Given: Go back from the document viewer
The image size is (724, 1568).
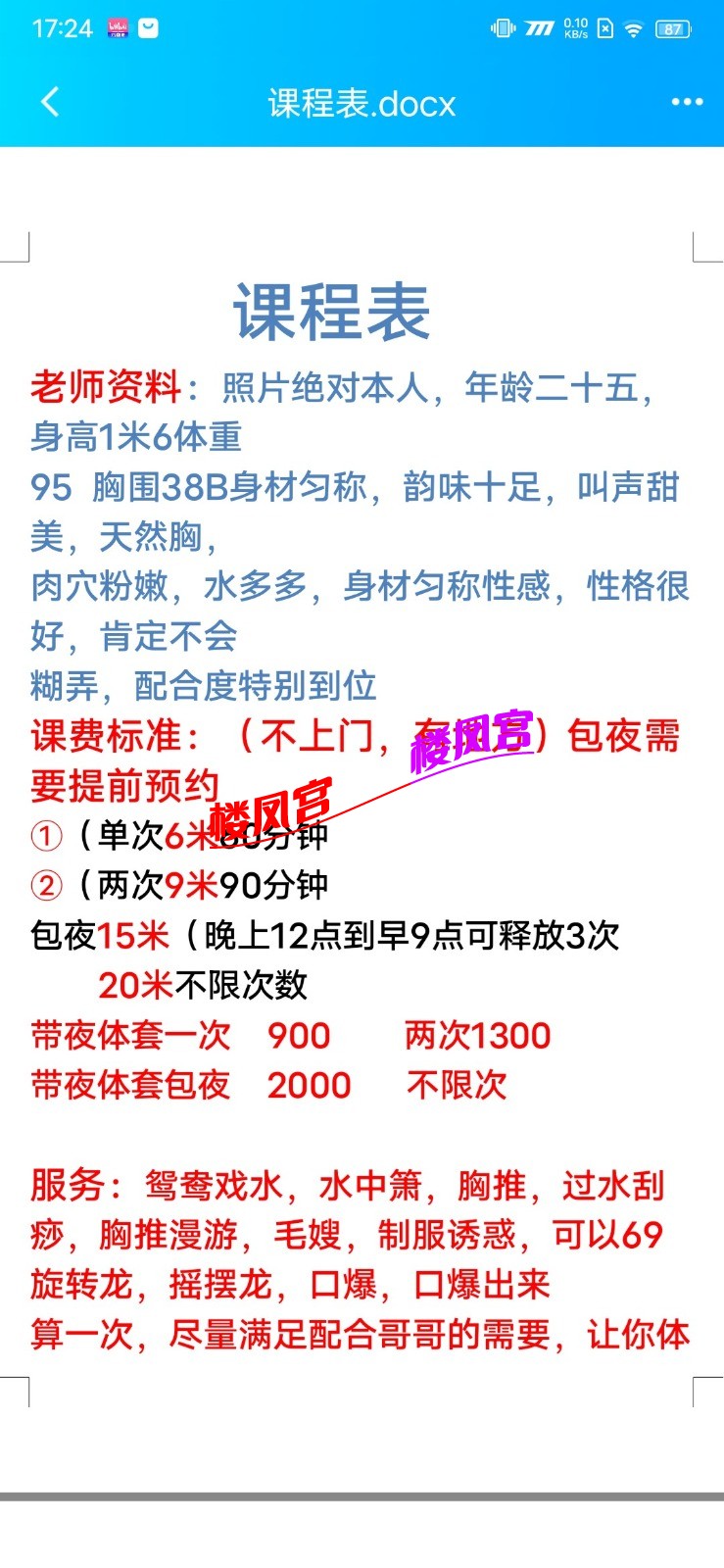Looking at the screenshot, I should click(49, 102).
